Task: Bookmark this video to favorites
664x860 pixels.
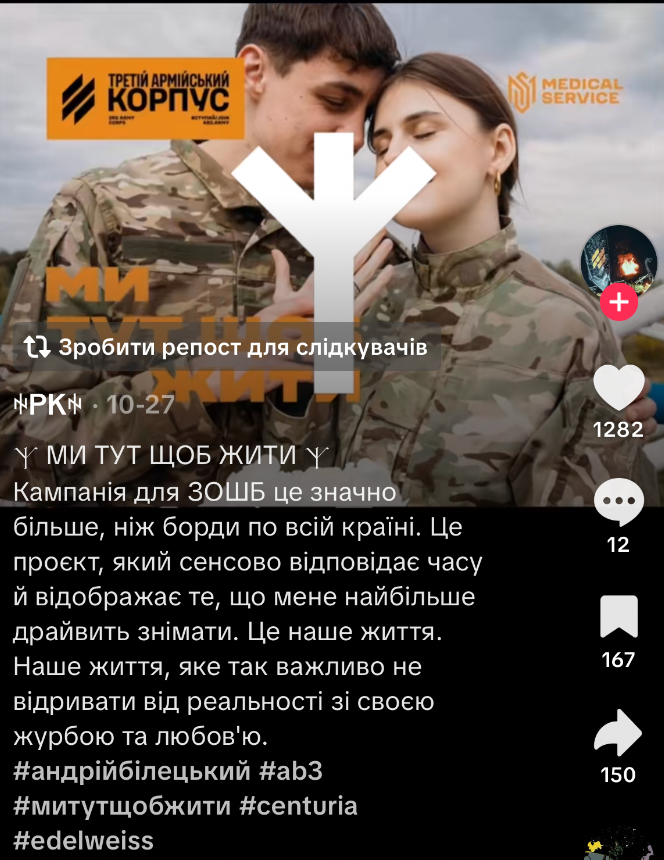Action: coord(619,617)
